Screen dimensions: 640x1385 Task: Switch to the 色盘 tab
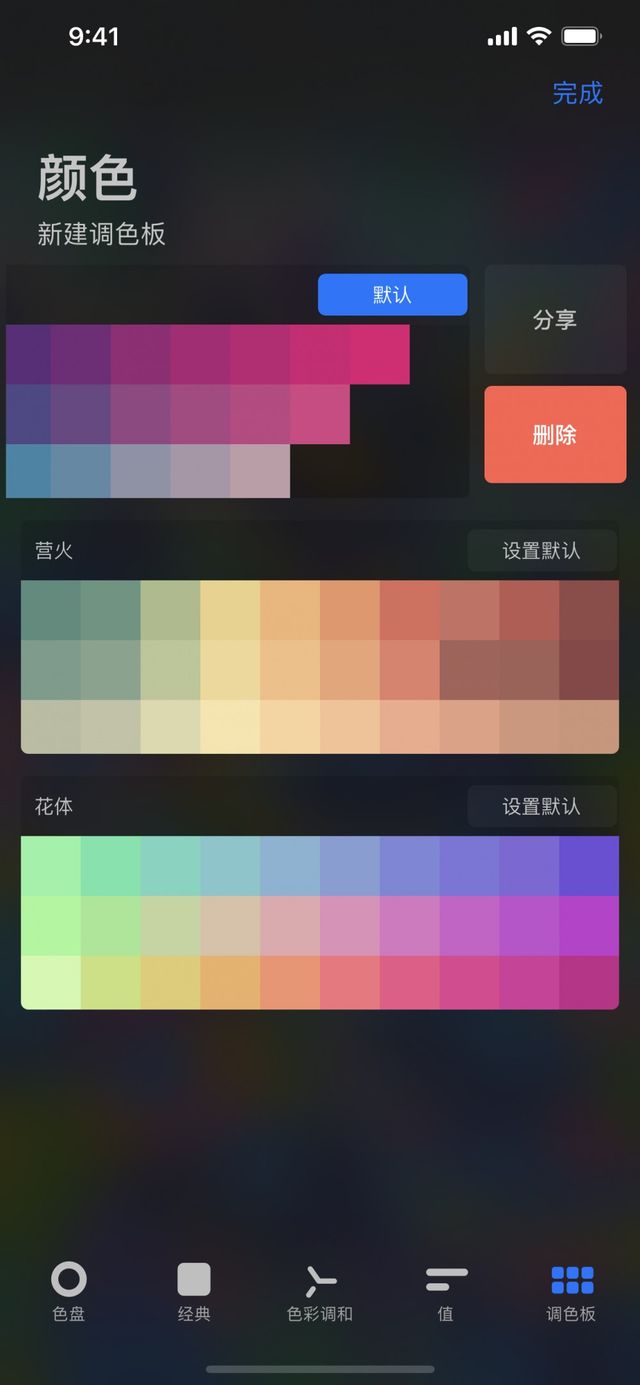(69, 1291)
